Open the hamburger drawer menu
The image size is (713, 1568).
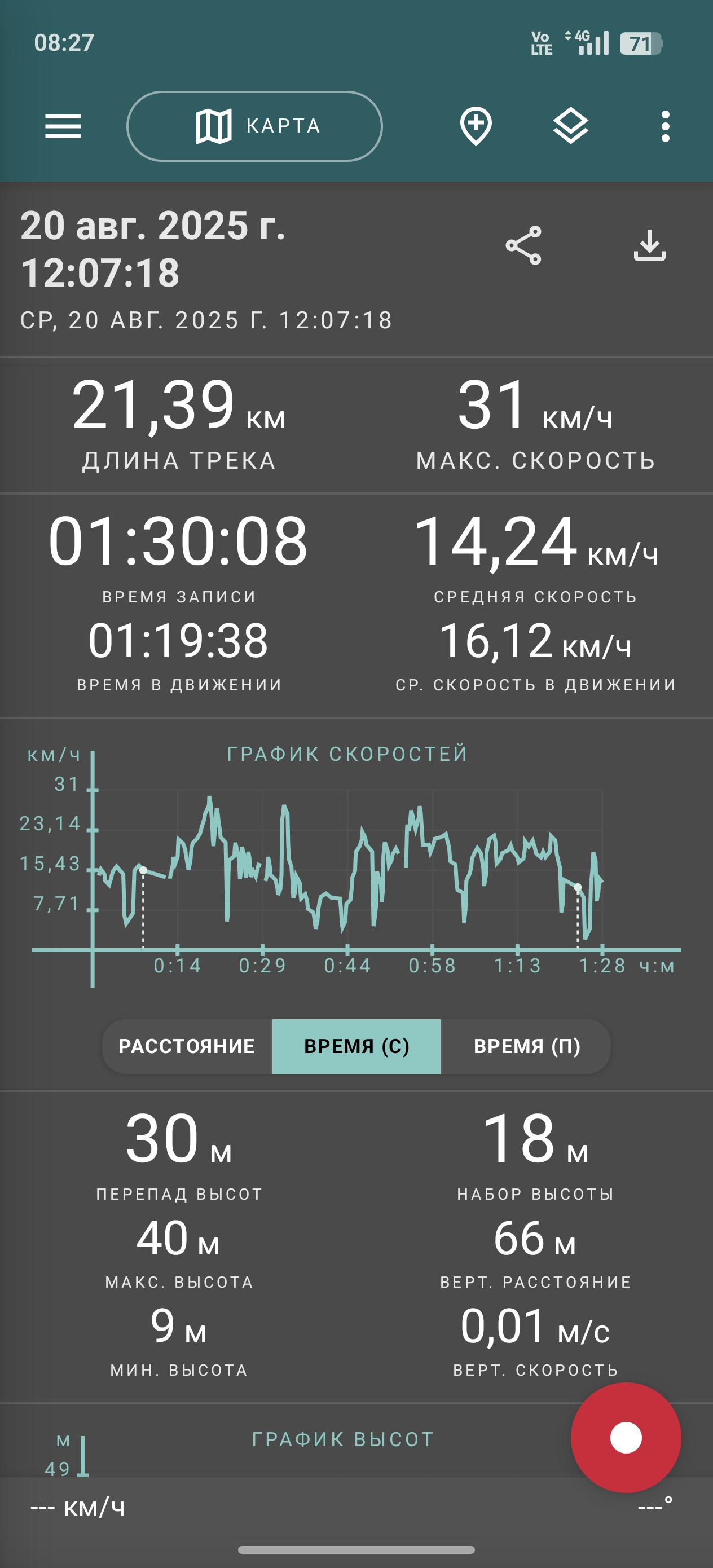[x=63, y=126]
